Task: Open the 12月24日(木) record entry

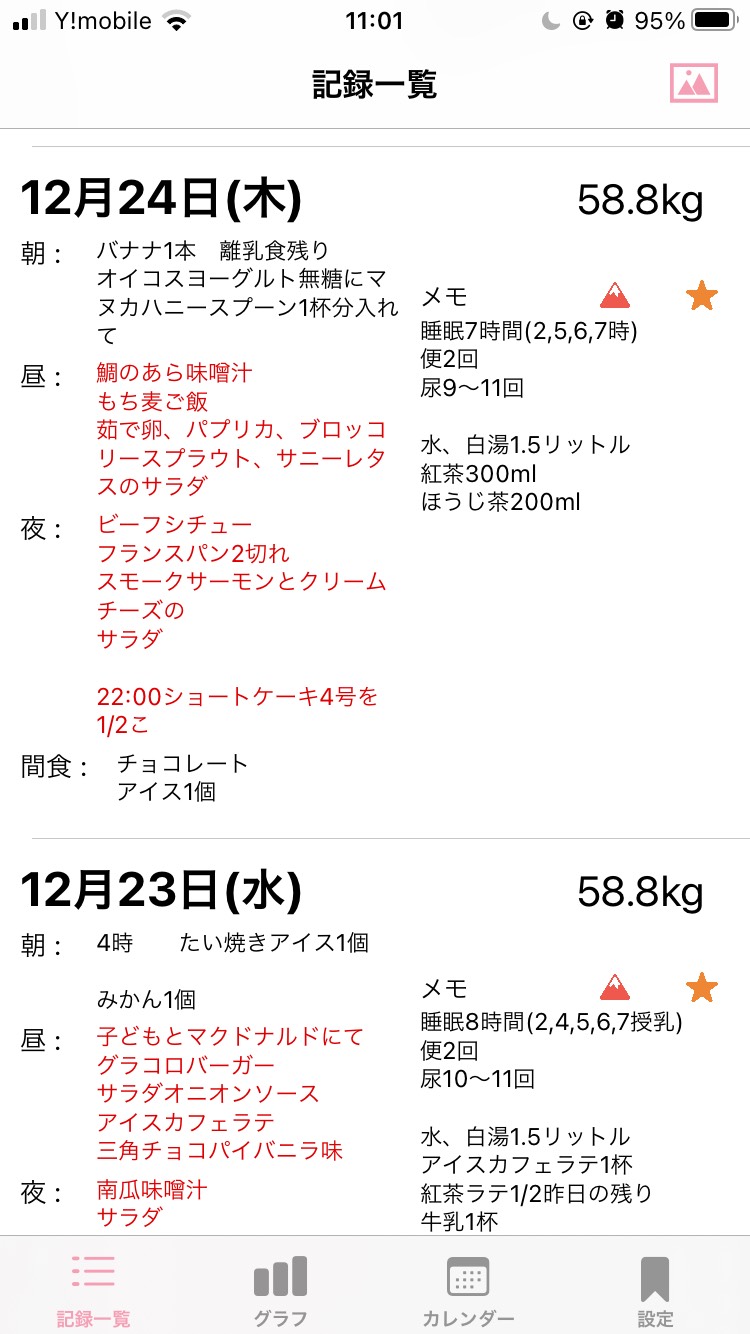Action: tap(375, 492)
